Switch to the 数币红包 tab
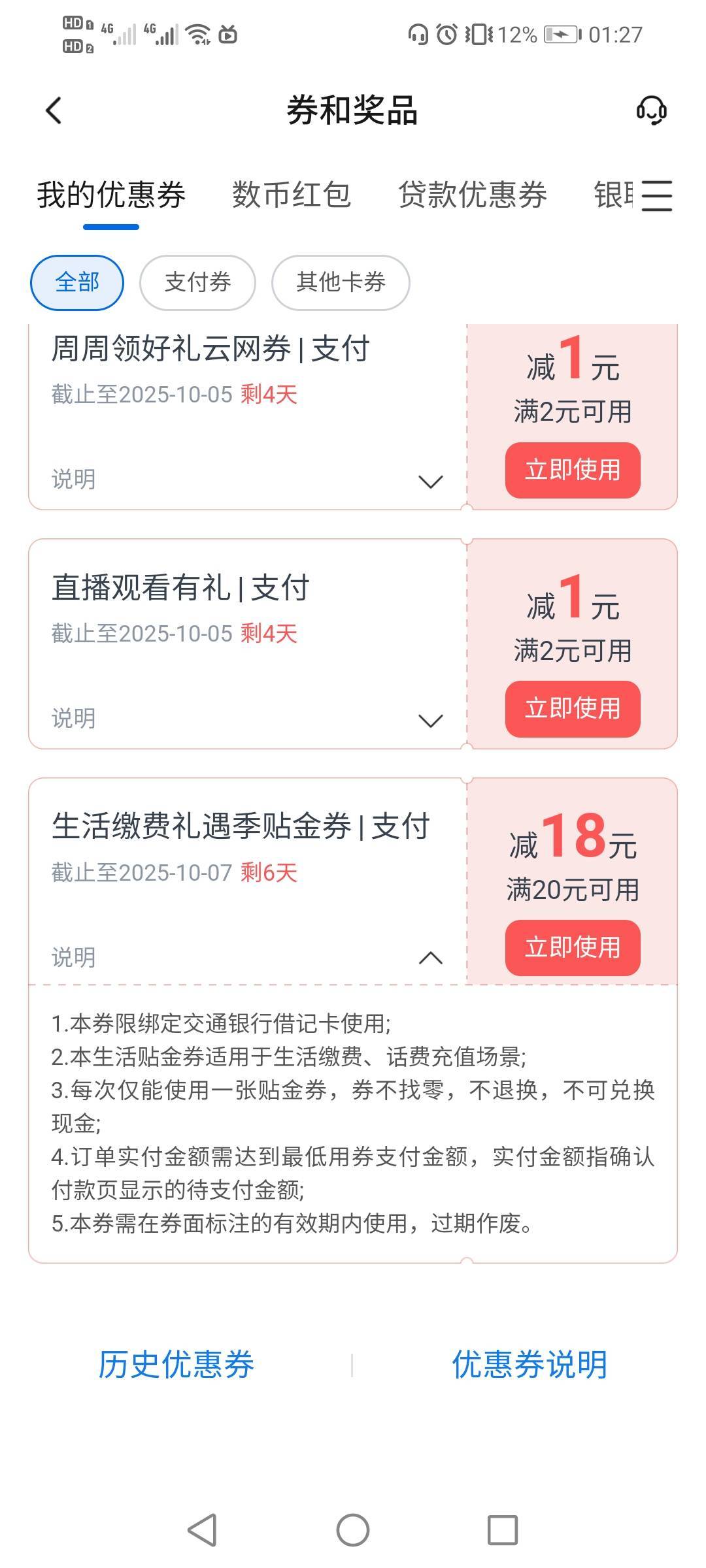 click(292, 195)
